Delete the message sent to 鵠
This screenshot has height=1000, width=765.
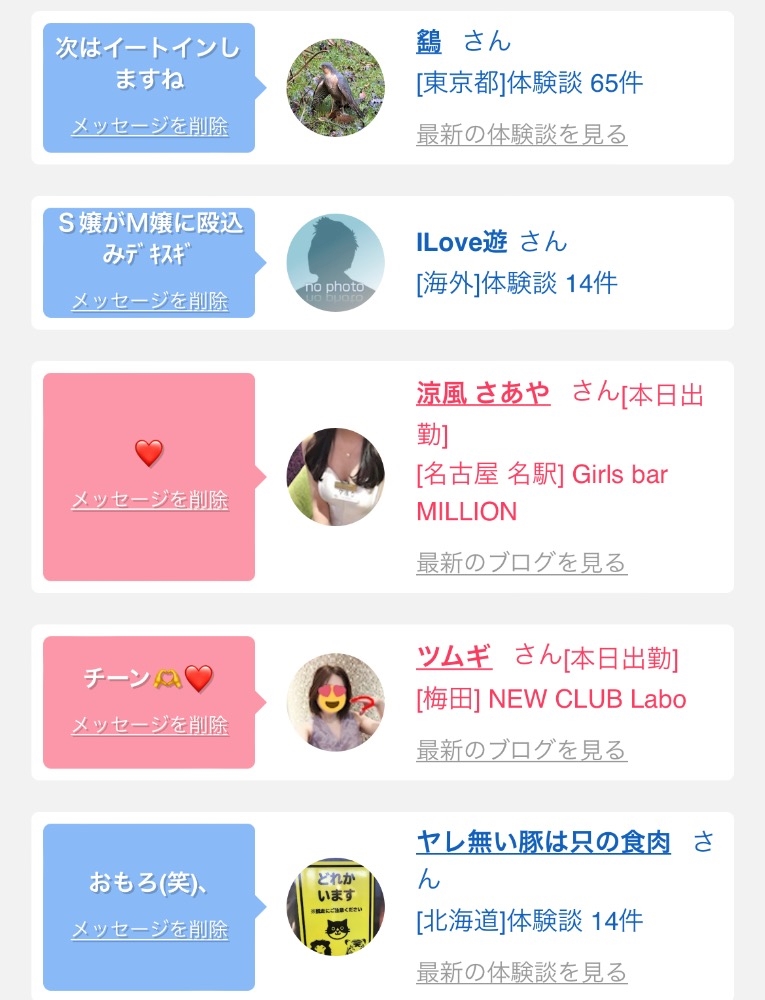click(x=150, y=126)
